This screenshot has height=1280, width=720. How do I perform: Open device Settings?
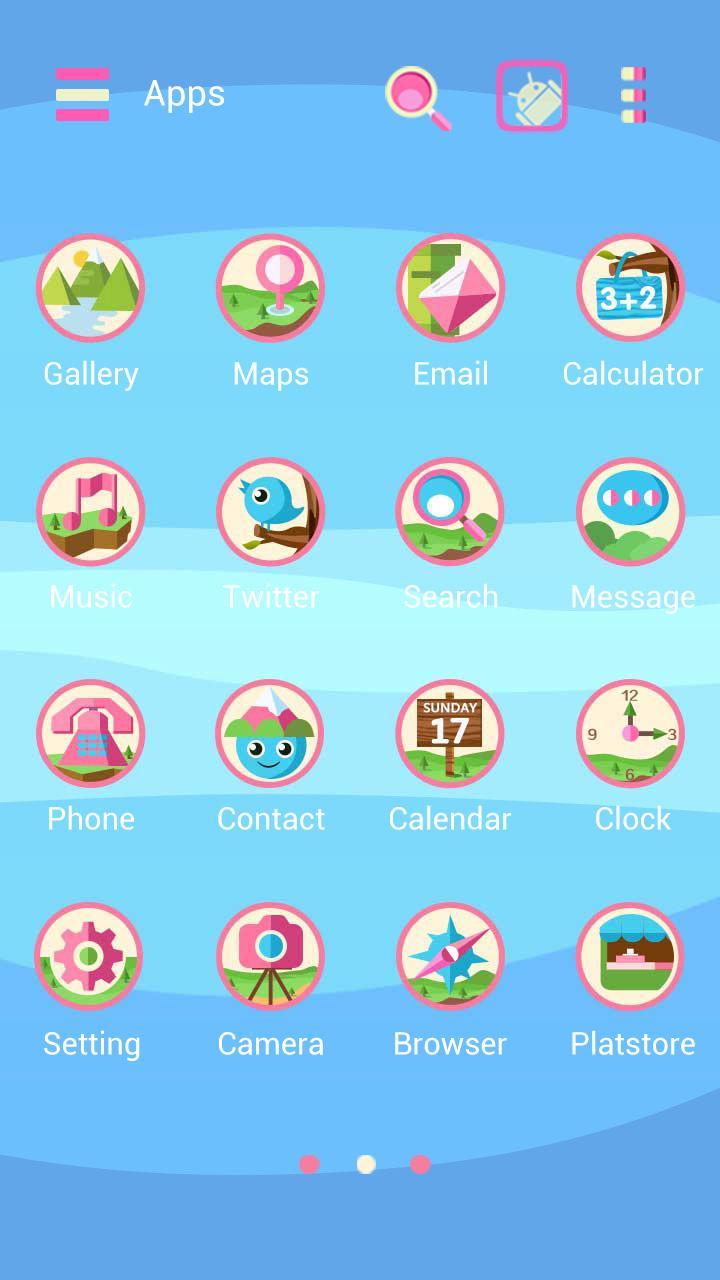tap(91, 956)
